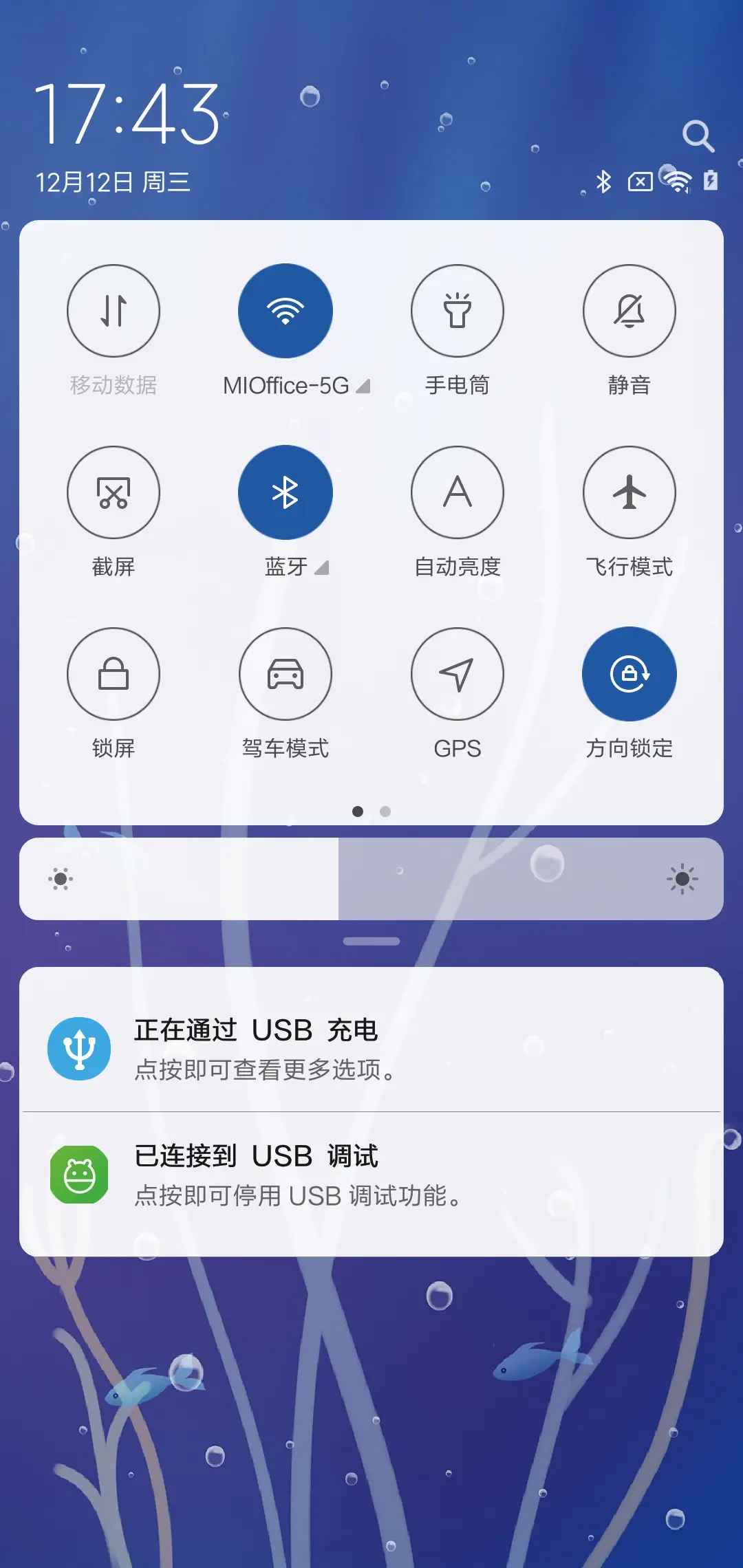743x1568 pixels.
Task: Tap the date 12月12日 周三 text
Action: [114, 182]
